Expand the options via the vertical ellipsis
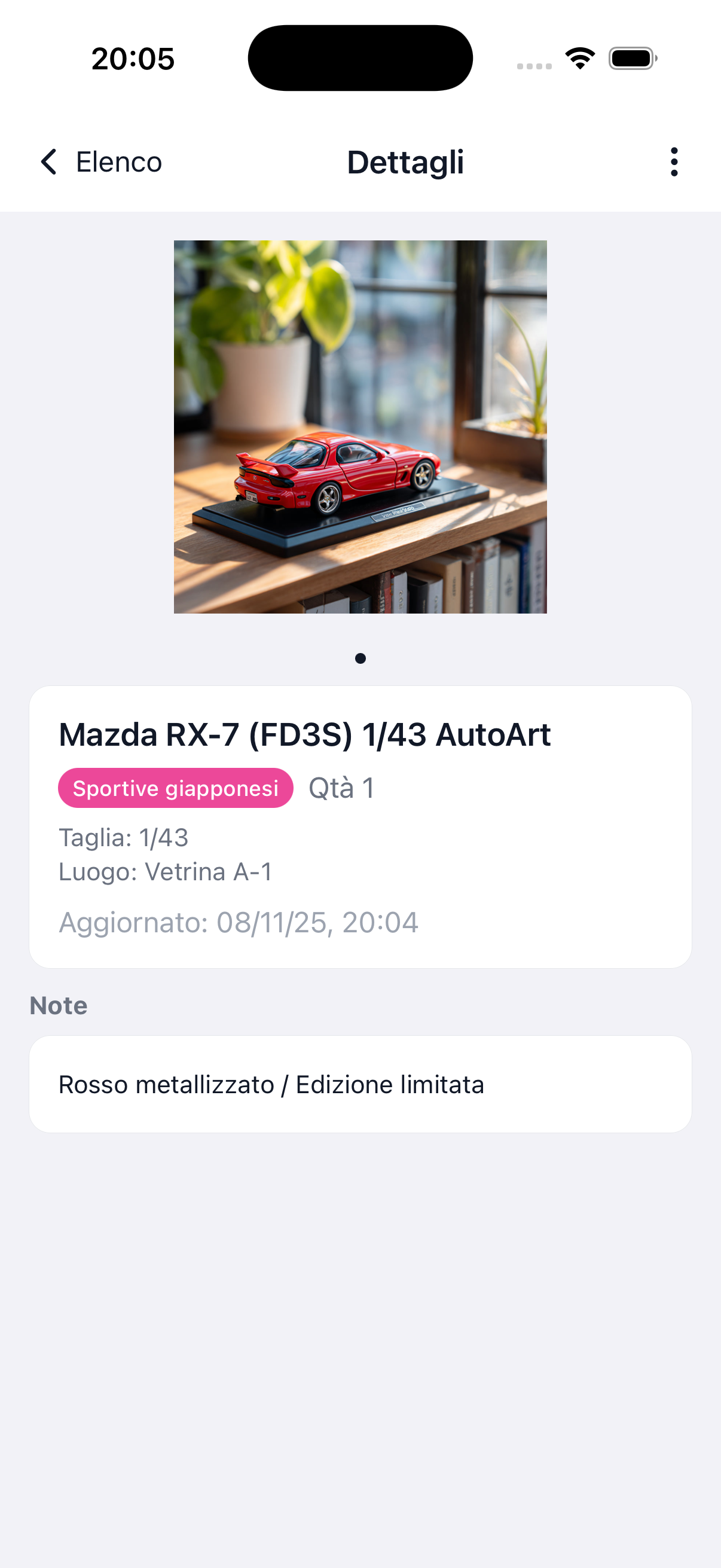The height and width of the screenshot is (1568, 721). 674,162
